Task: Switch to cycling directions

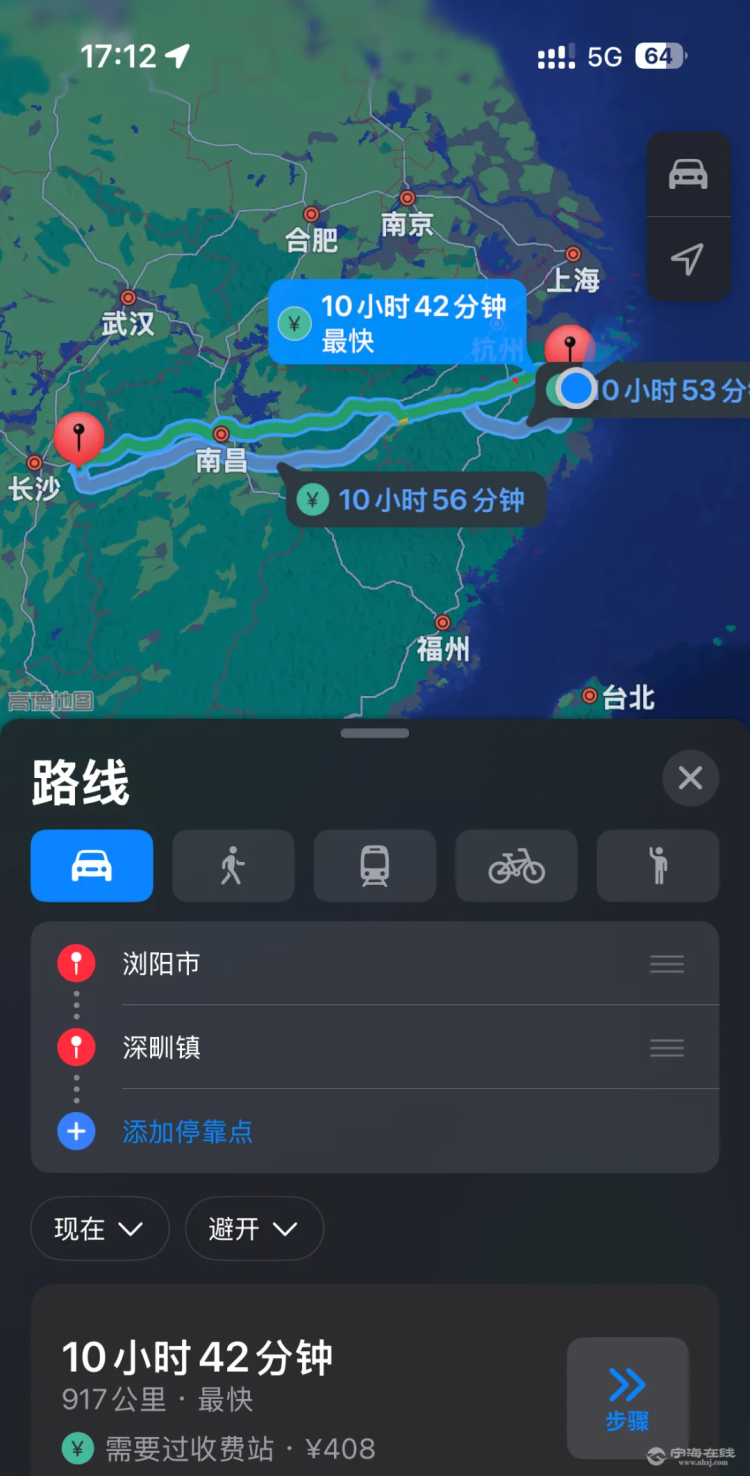Action: point(516,866)
